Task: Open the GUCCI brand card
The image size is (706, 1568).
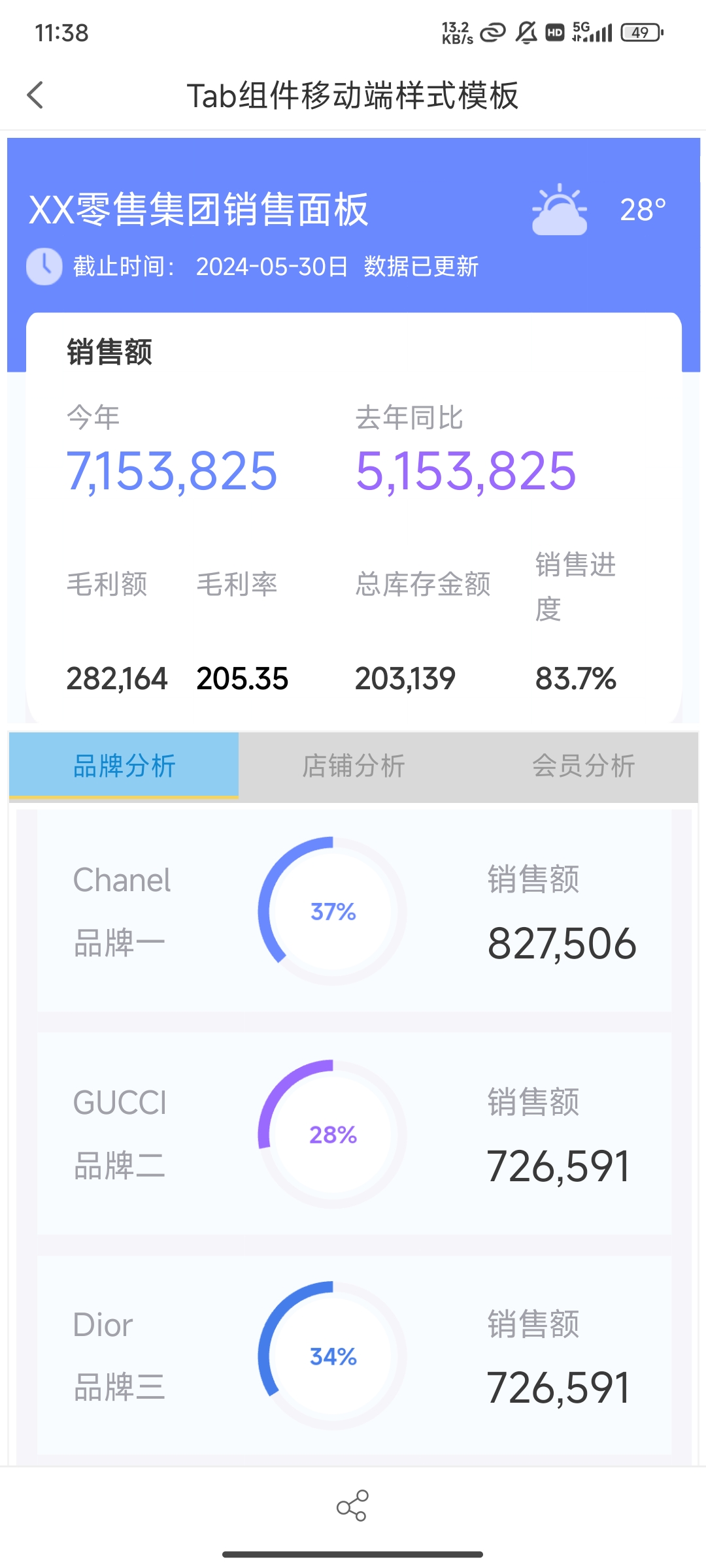Action: coord(354,1134)
